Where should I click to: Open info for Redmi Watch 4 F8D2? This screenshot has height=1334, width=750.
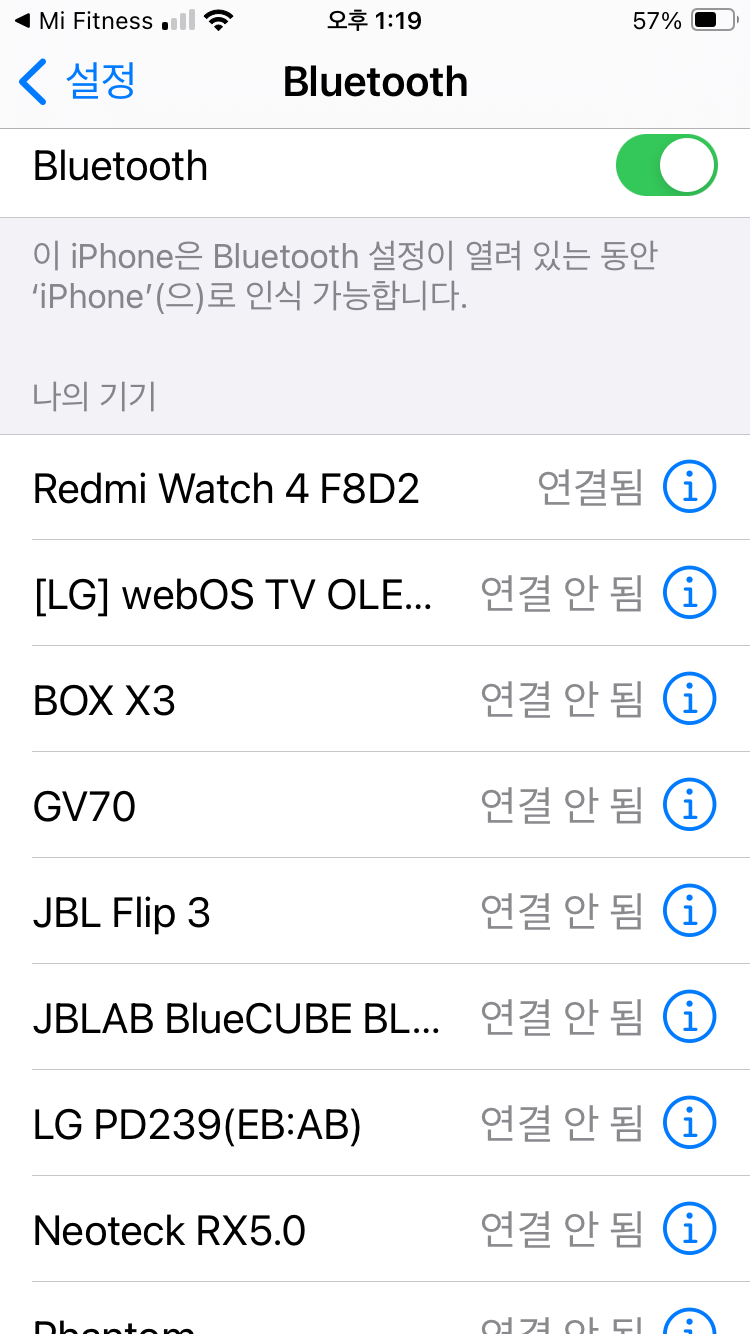(690, 488)
